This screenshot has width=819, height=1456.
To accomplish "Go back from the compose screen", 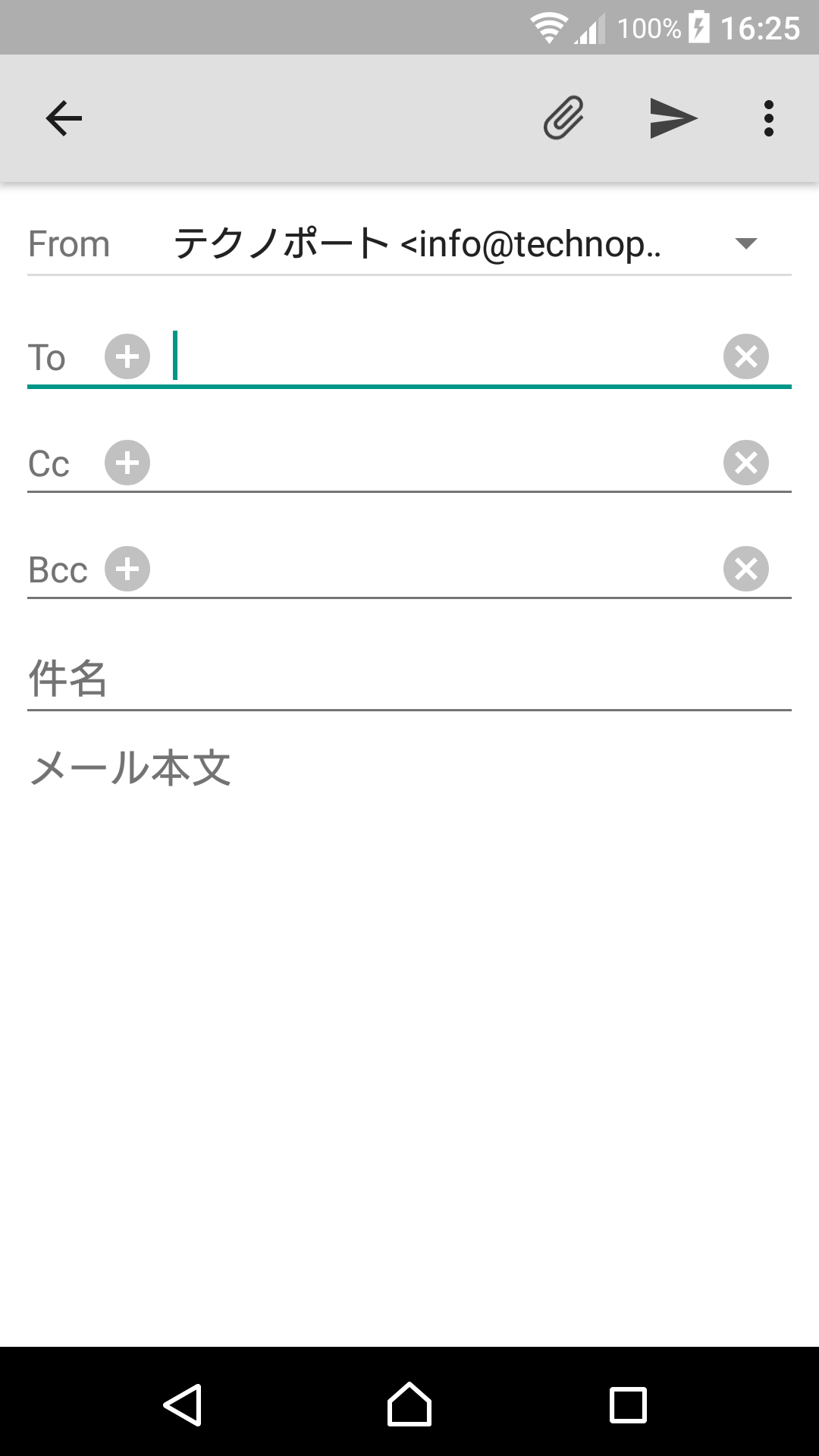I will (64, 118).
